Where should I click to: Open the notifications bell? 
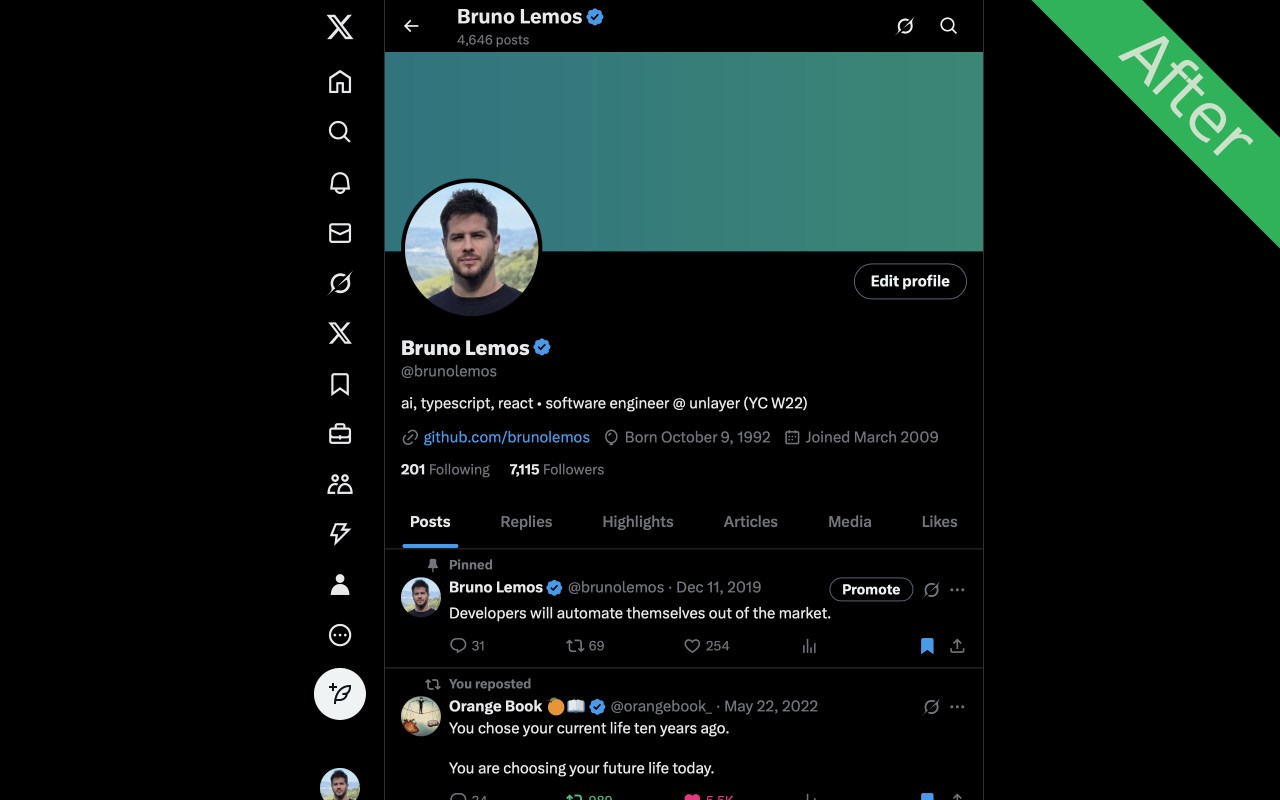pyautogui.click(x=340, y=182)
